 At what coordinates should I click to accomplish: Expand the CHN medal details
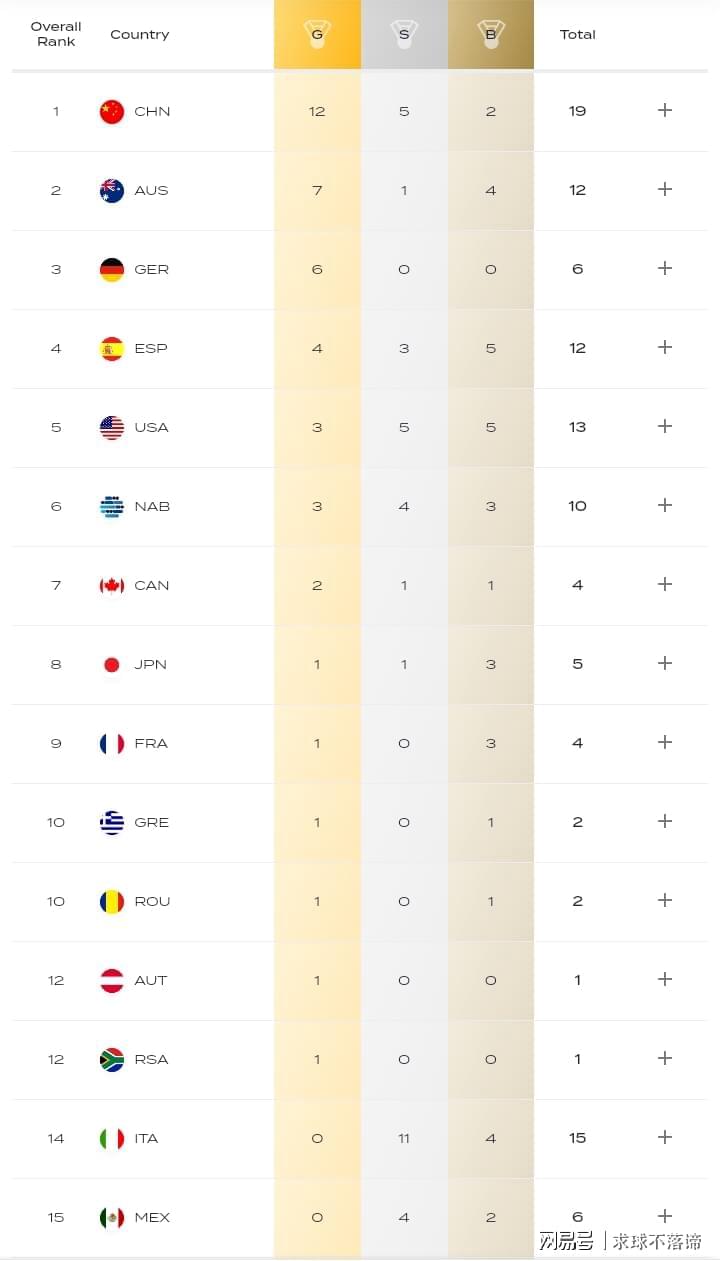click(665, 110)
